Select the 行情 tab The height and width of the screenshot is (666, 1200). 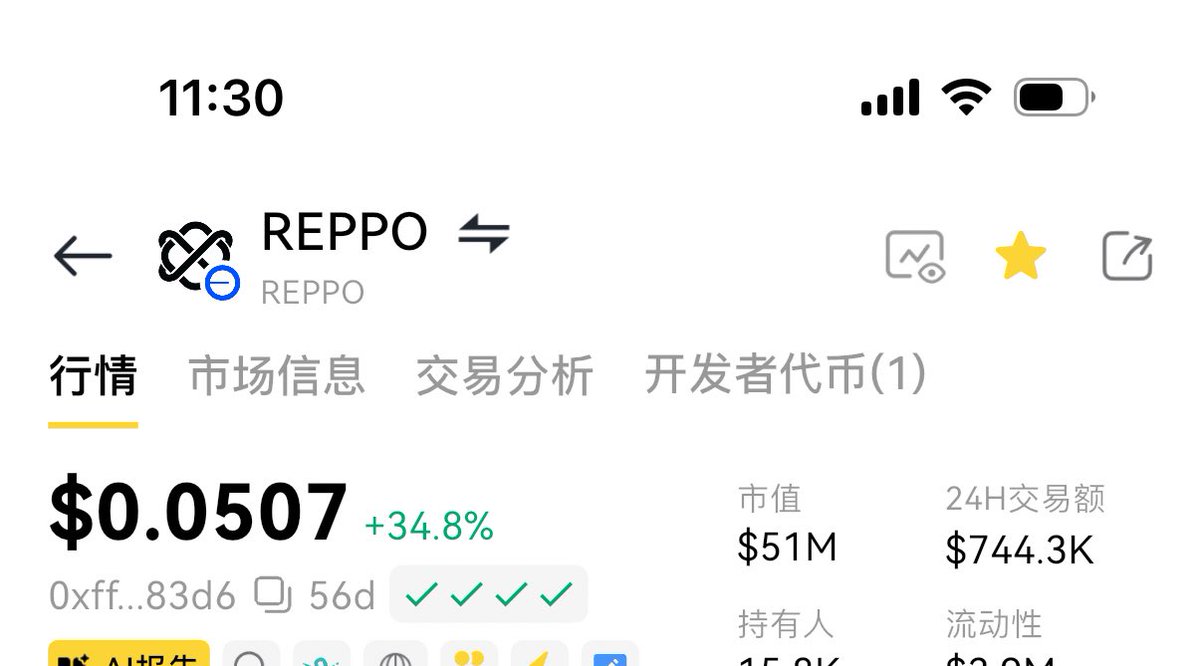coord(93,375)
